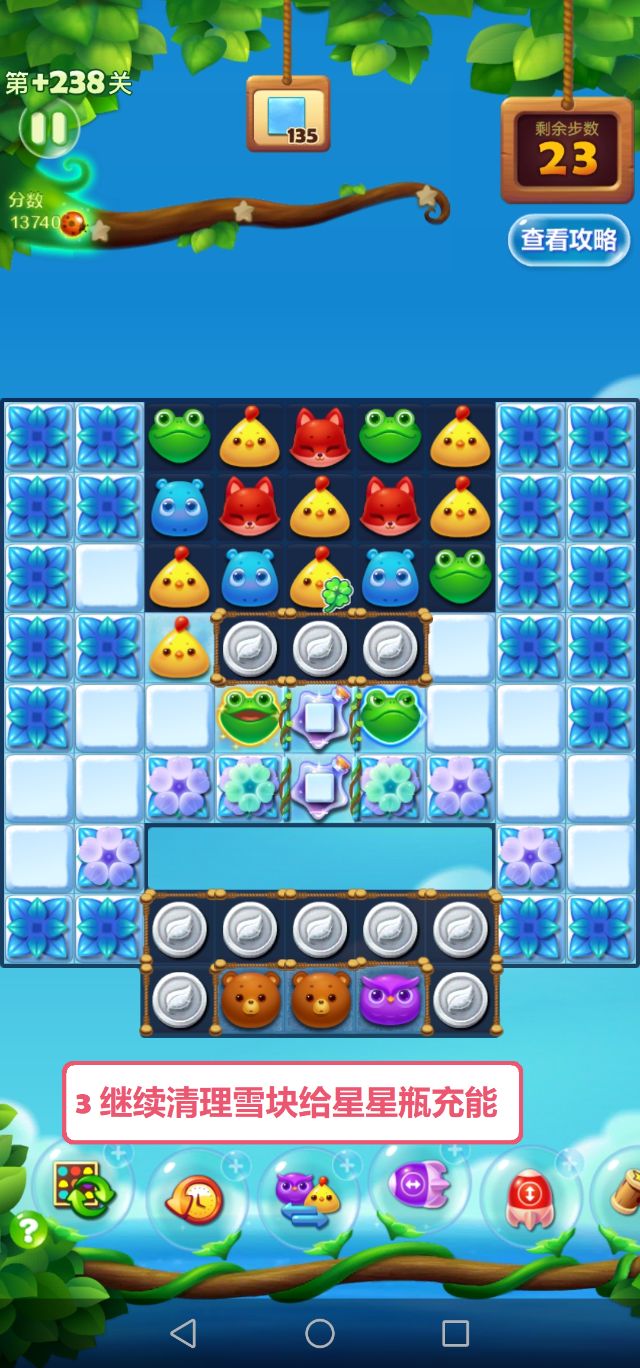Use the shuffle board booster

coord(85,1189)
